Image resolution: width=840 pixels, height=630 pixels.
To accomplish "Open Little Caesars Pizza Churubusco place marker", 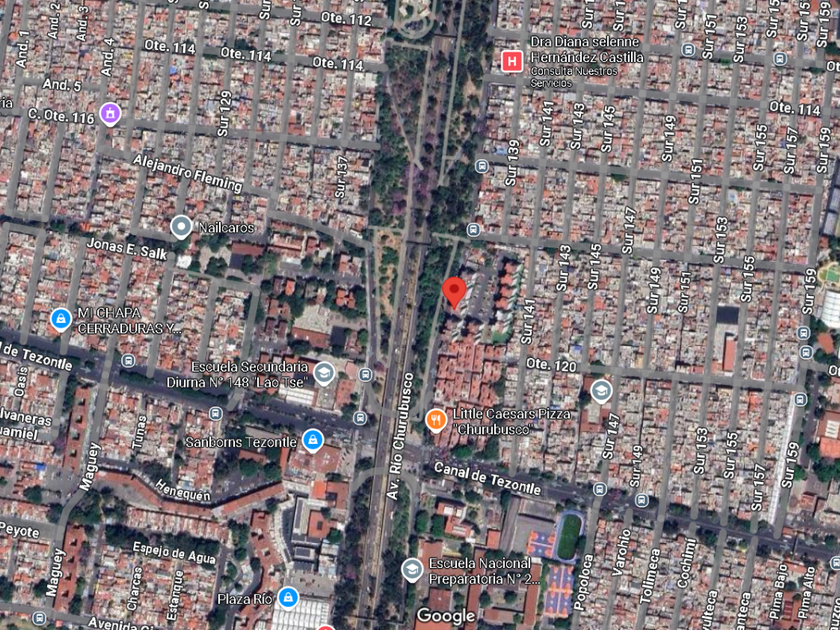I will click(x=436, y=421).
